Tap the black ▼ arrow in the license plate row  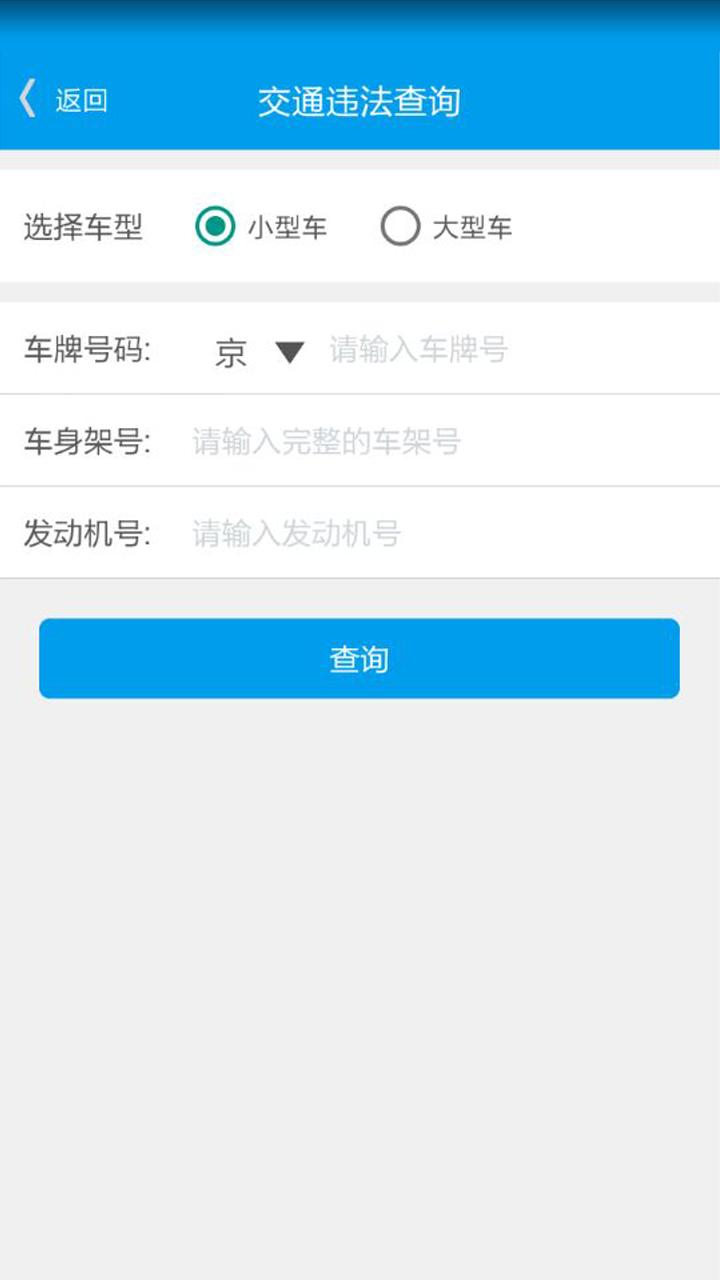click(x=290, y=351)
